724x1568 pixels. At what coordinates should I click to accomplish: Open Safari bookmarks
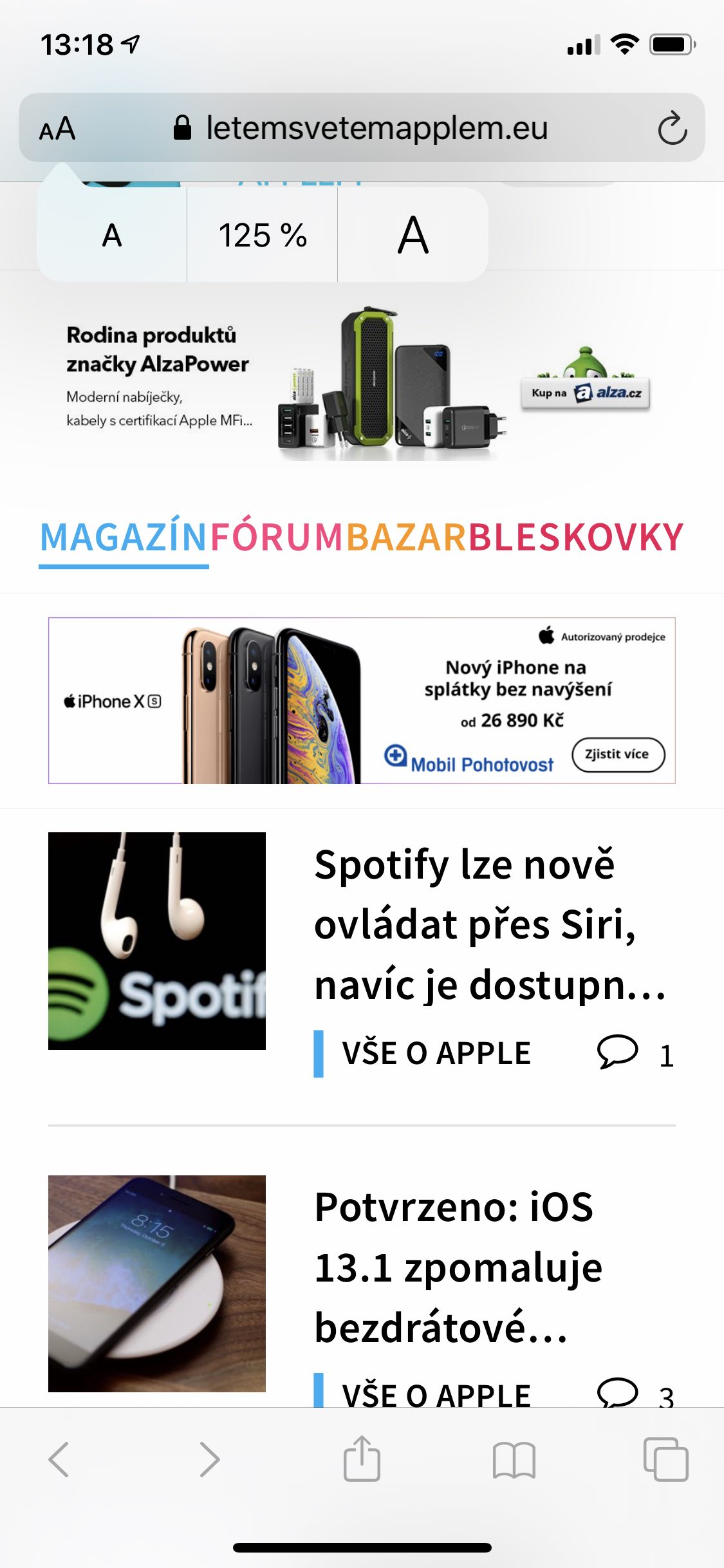pos(514,1459)
